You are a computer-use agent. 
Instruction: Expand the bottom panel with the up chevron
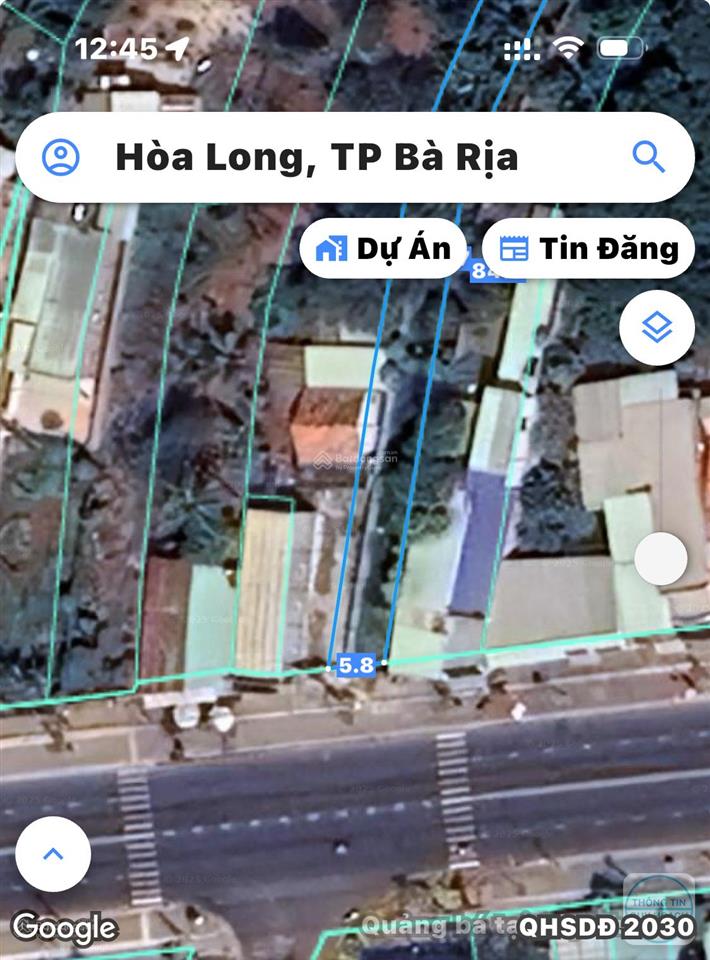53,854
